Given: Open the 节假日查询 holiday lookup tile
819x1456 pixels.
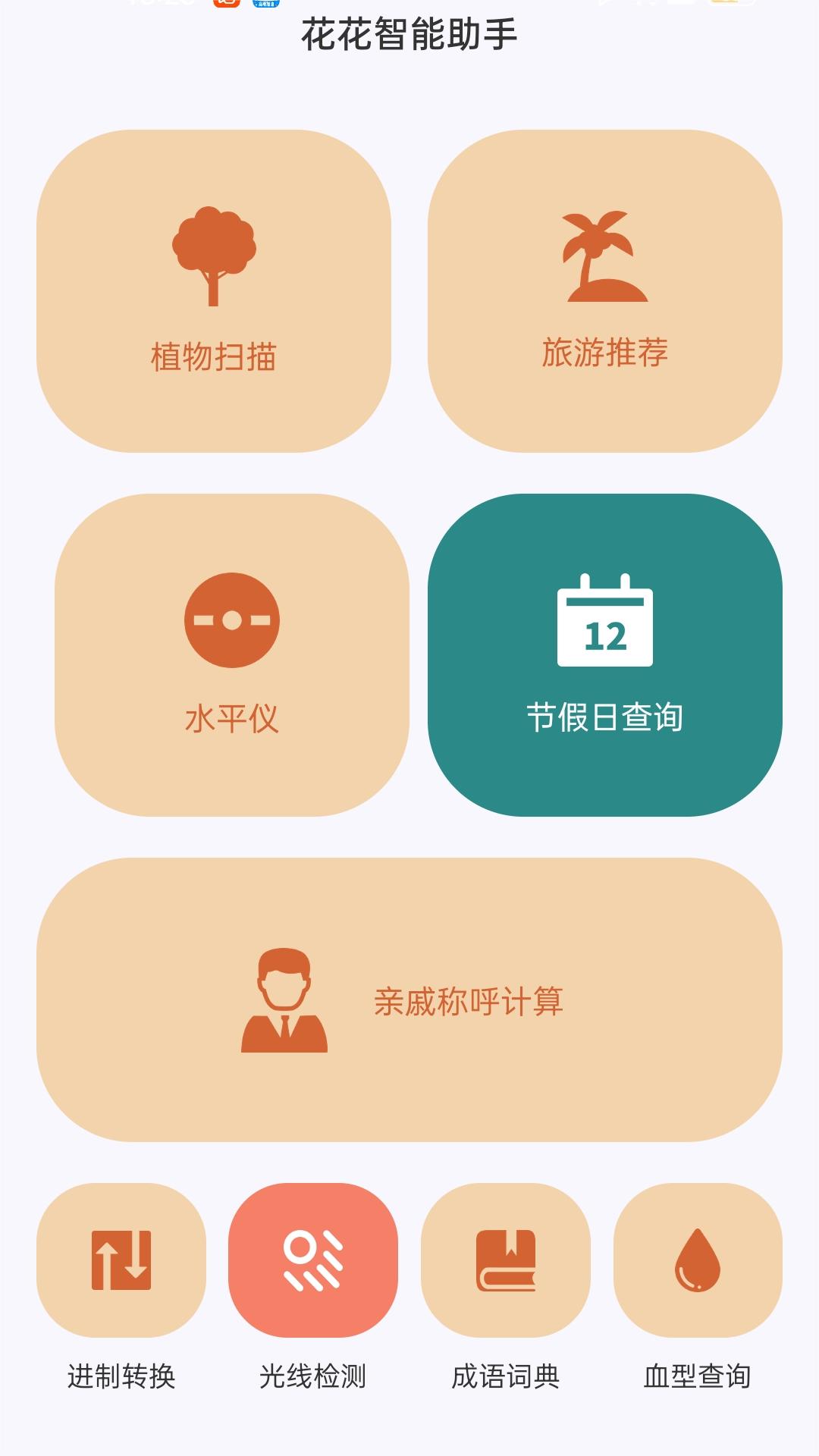Looking at the screenshot, I should click(604, 655).
